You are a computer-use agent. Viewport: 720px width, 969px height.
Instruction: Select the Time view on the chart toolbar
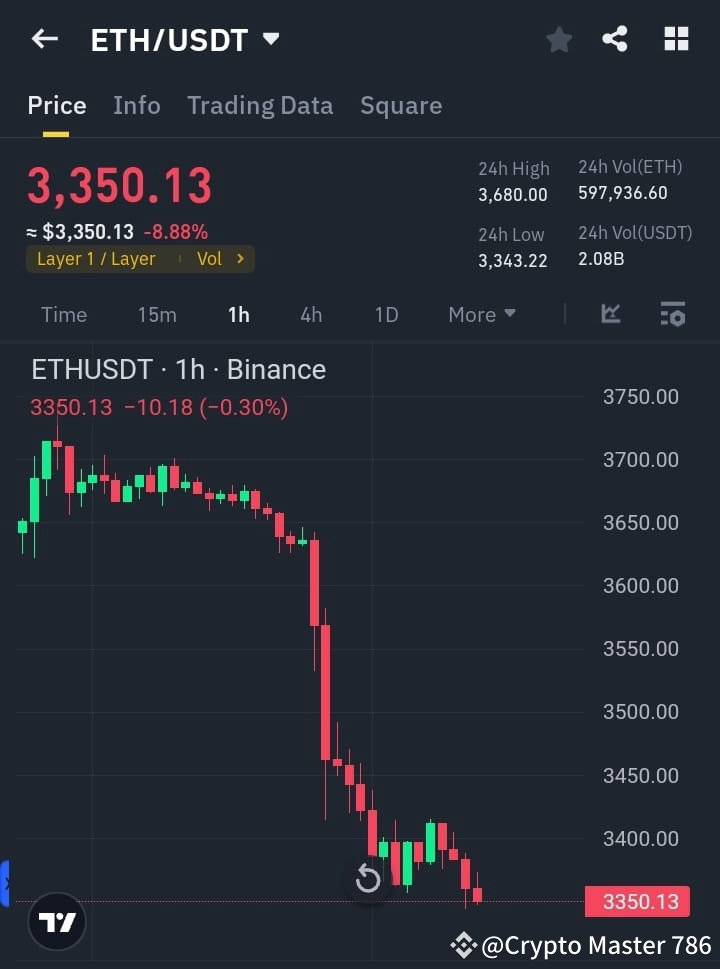[x=63, y=314]
